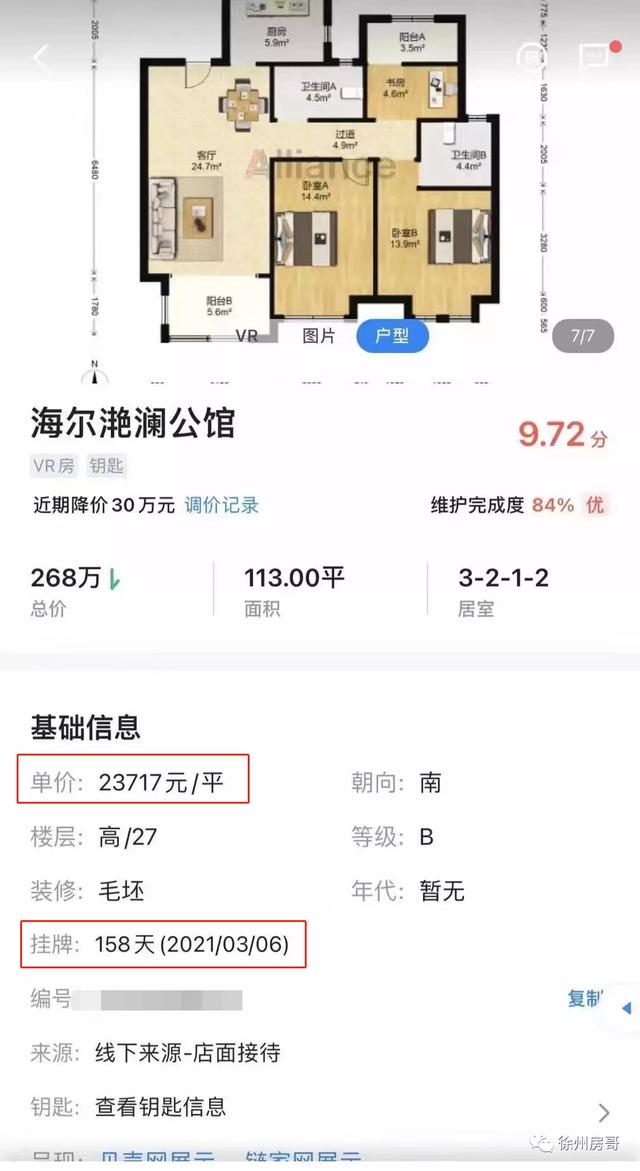Switch to the VR view tab
The height and width of the screenshot is (1171, 640).
(247, 336)
